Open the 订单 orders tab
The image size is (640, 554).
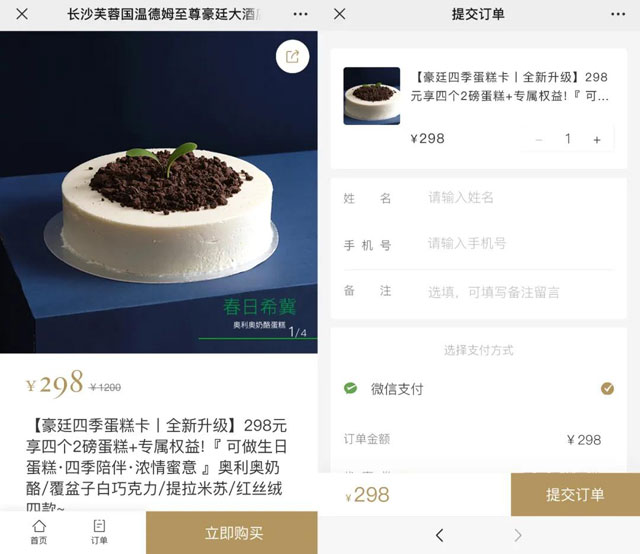(99, 532)
